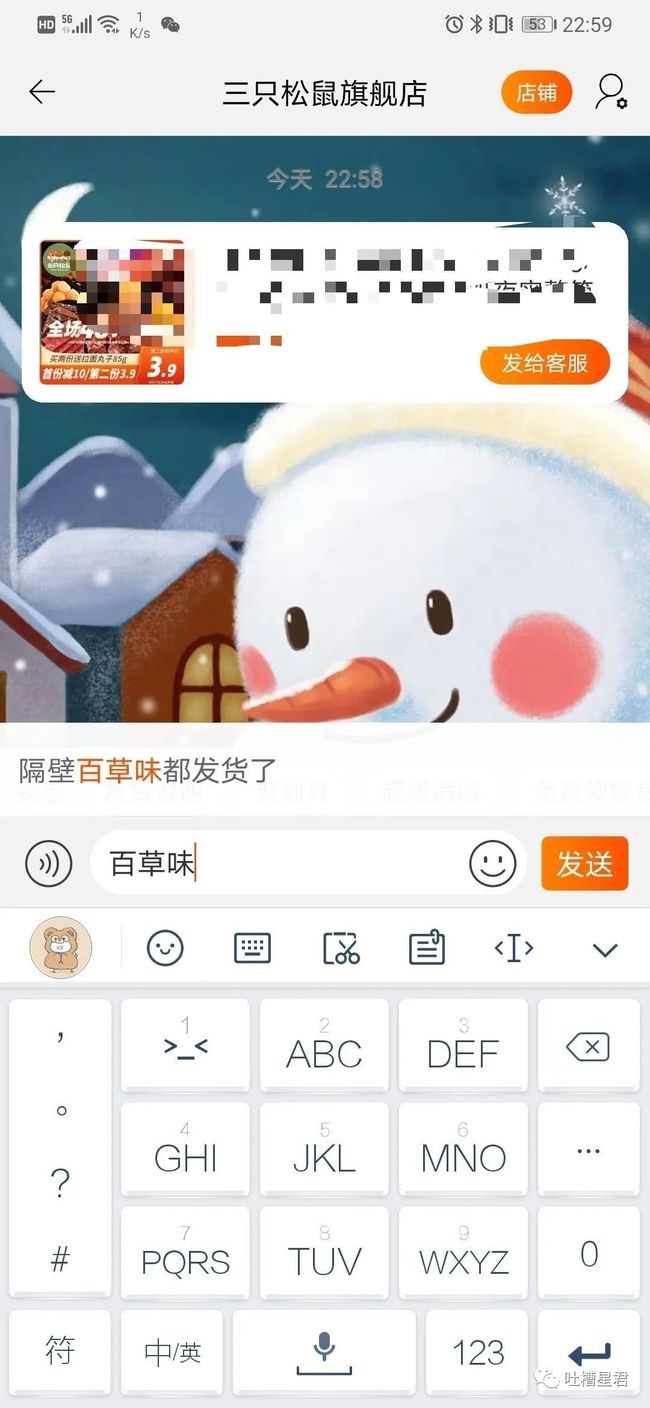
Task: Open keyboard layout switcher icon
Action: pos(252,947)
